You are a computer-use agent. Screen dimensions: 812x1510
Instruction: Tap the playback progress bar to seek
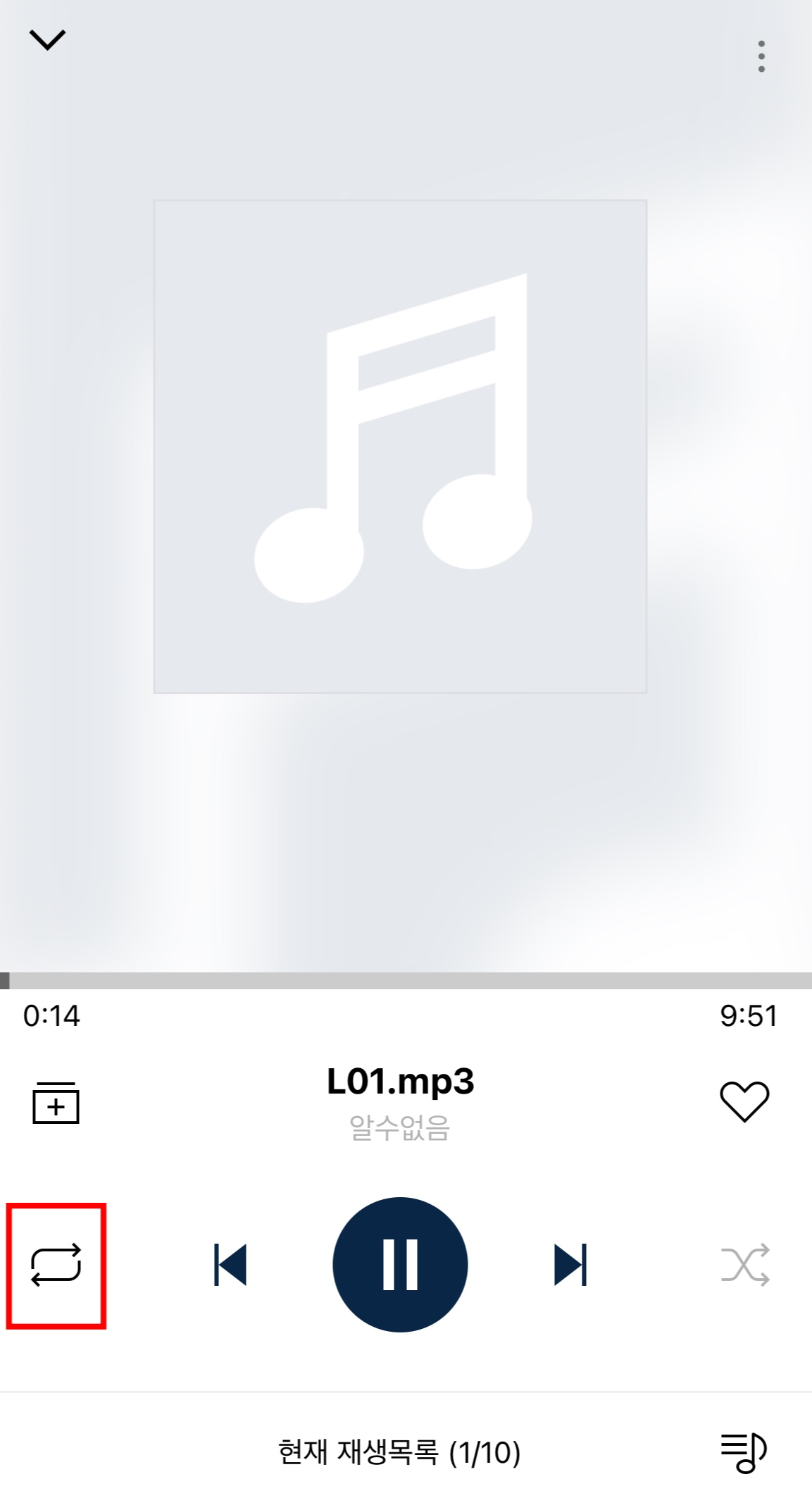406,980
